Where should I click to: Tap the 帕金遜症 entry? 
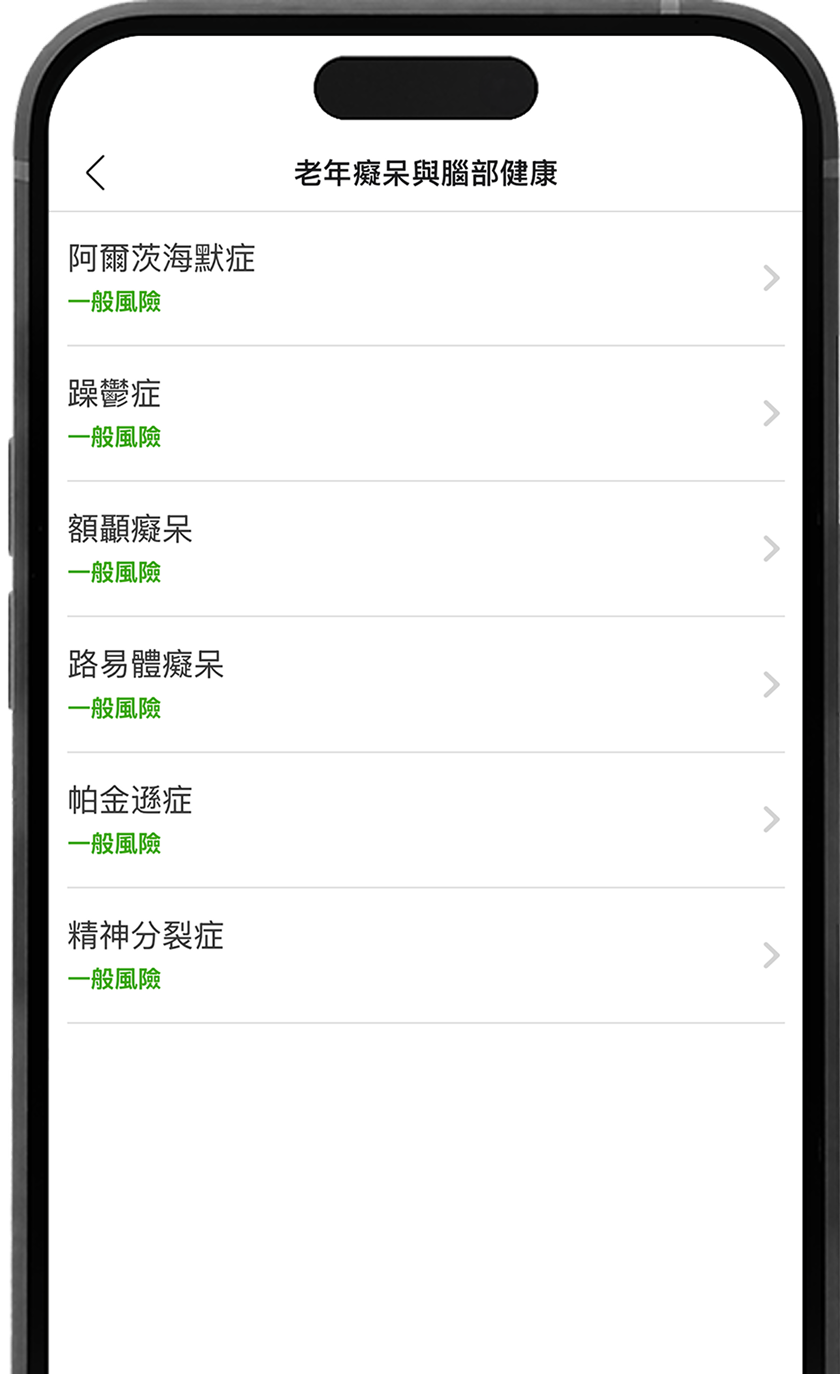click(425, 819)
